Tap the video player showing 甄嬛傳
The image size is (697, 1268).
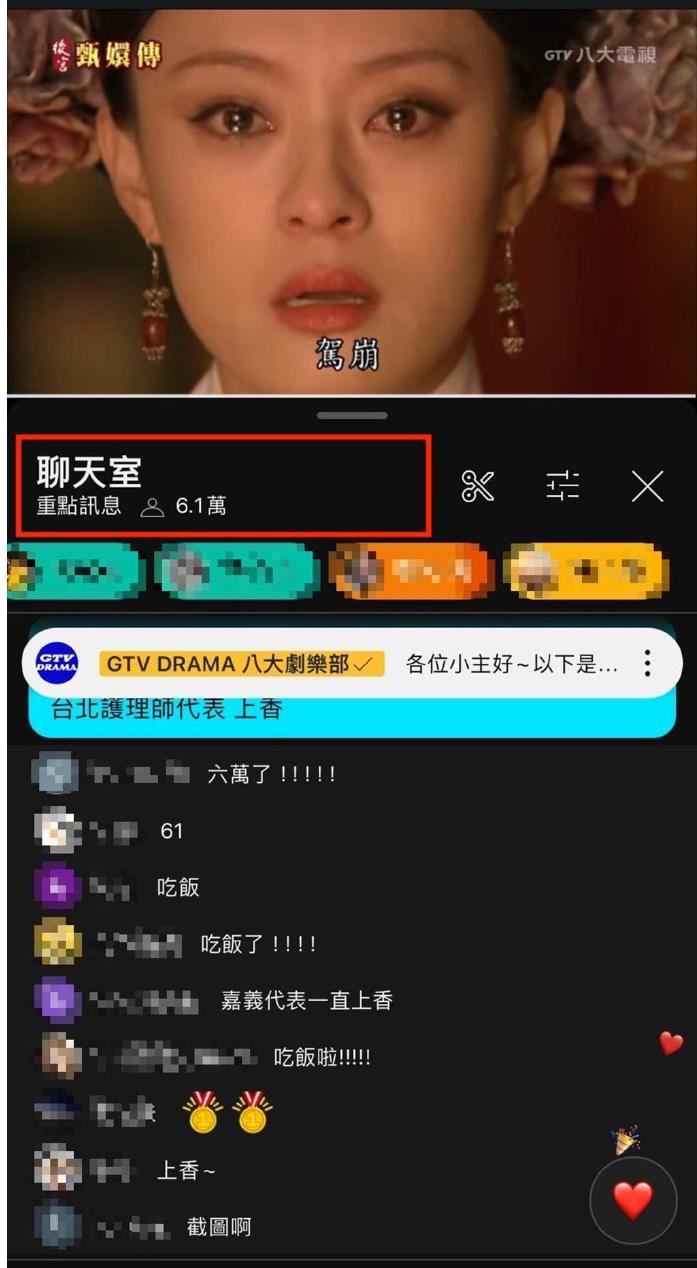pyautogui.click(x=348, y=200)
